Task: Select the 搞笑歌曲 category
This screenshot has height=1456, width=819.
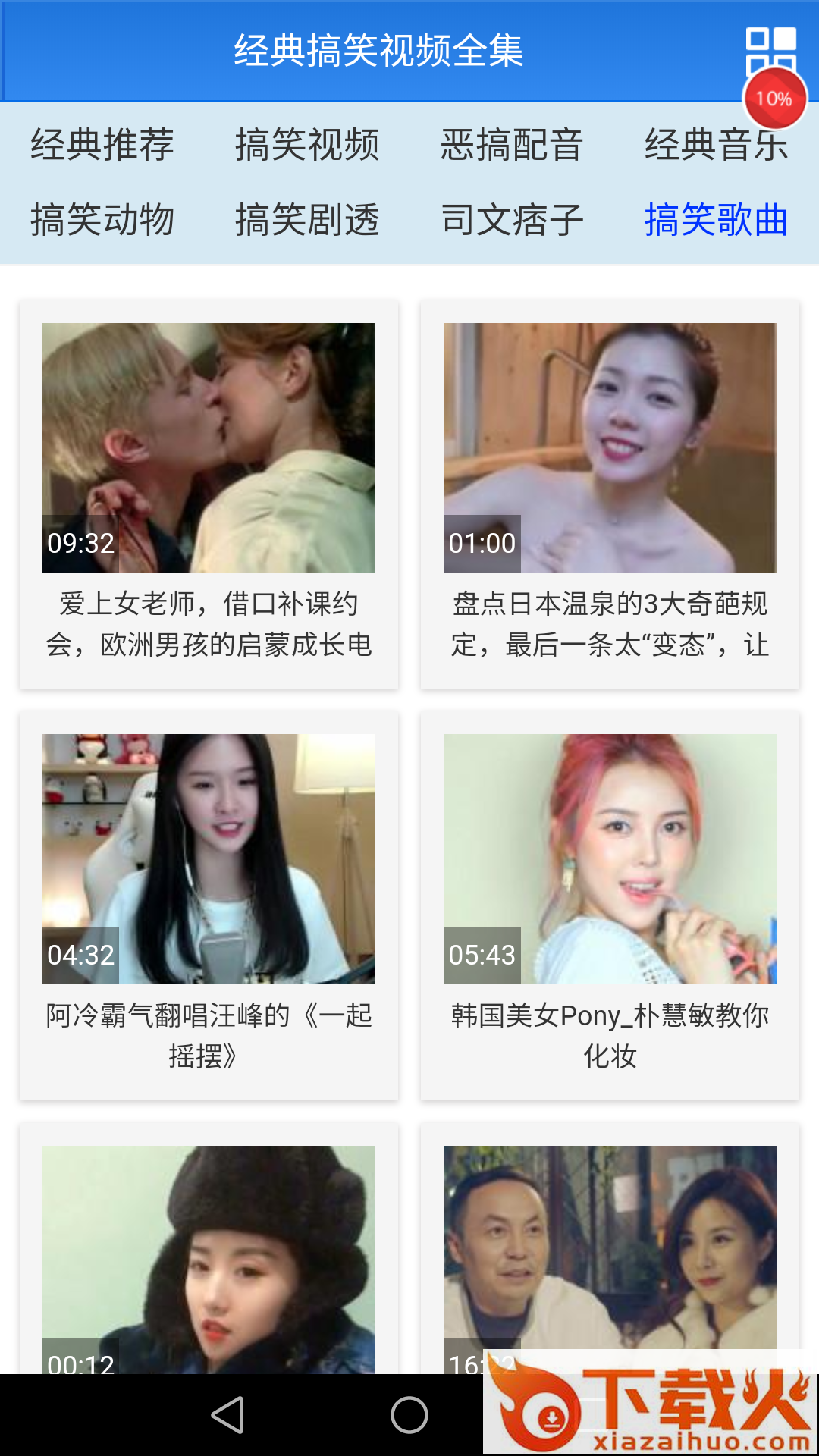Action: click(716, 221)
